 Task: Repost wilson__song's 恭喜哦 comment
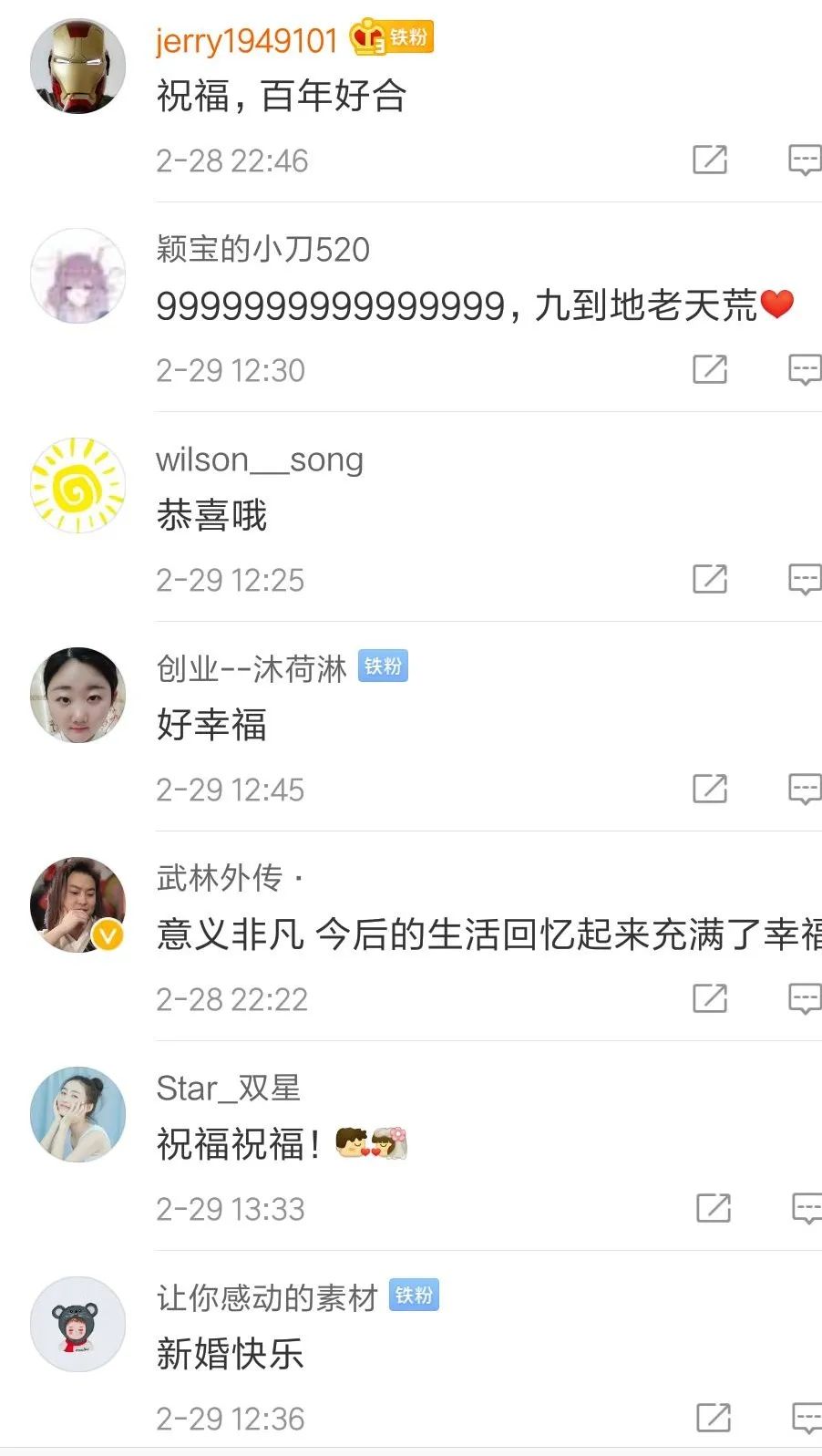[710, 579]
